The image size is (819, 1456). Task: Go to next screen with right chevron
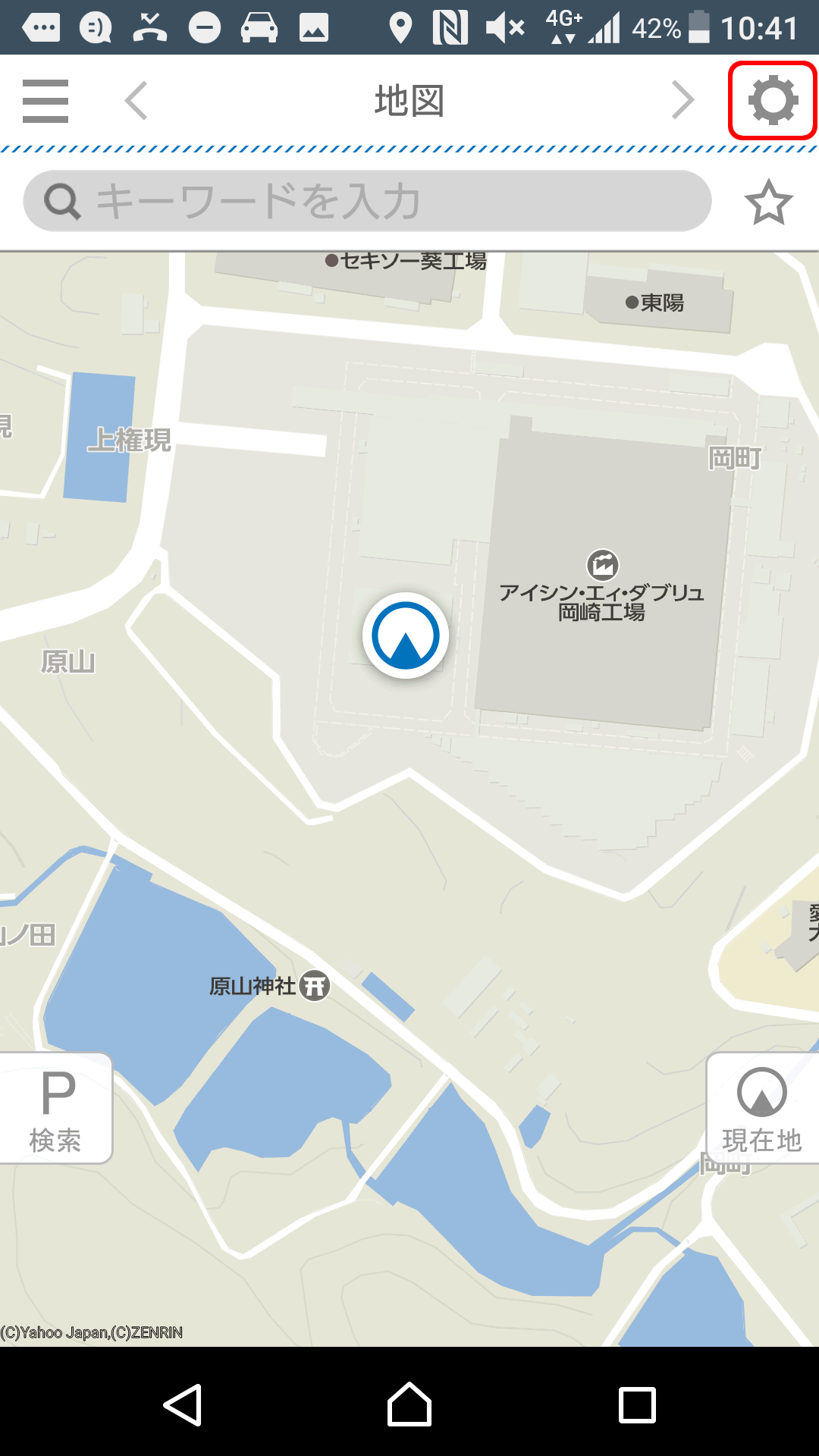click(x=682, y=101)
